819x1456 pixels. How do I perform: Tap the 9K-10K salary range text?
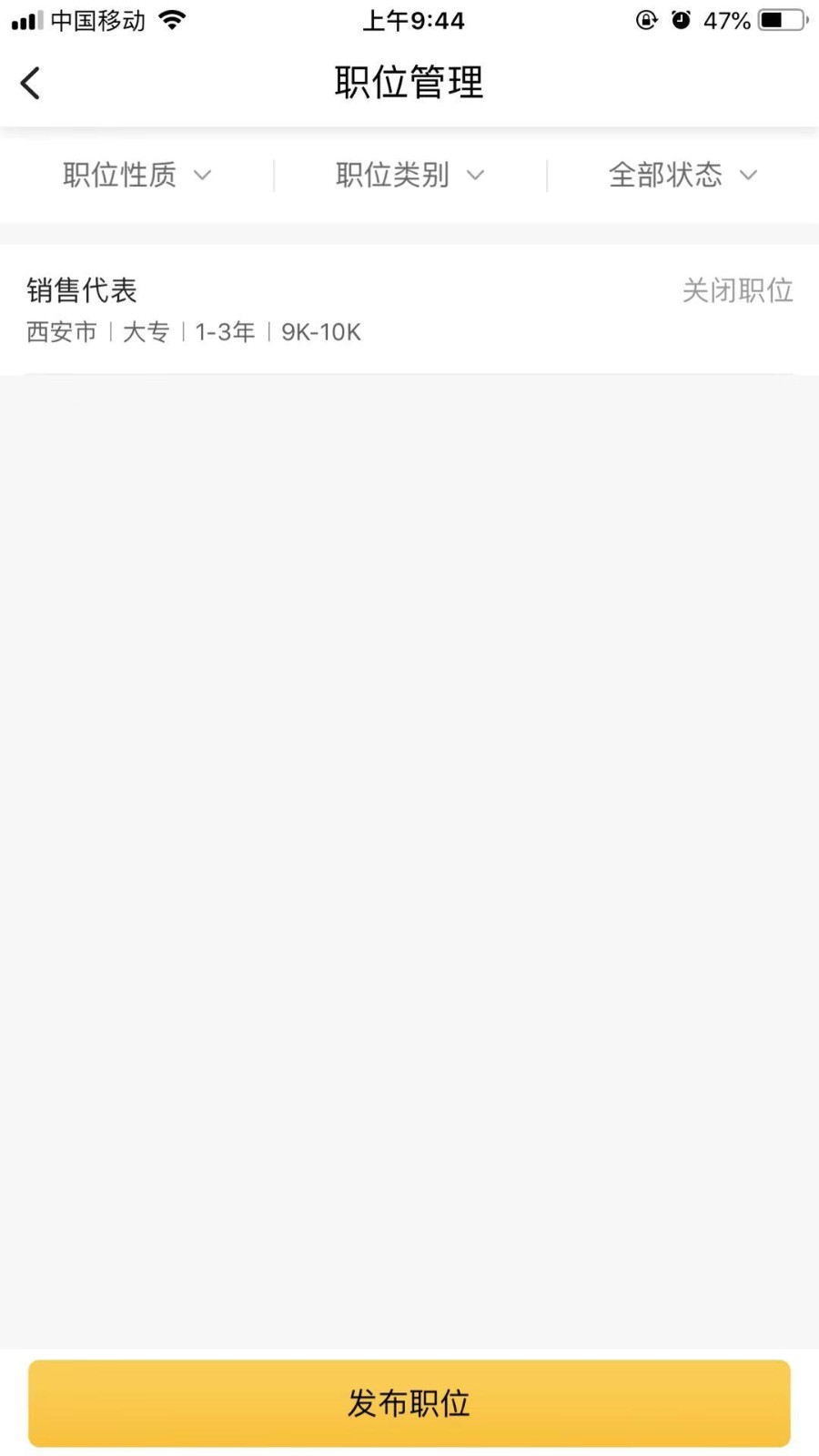point(321,331)
